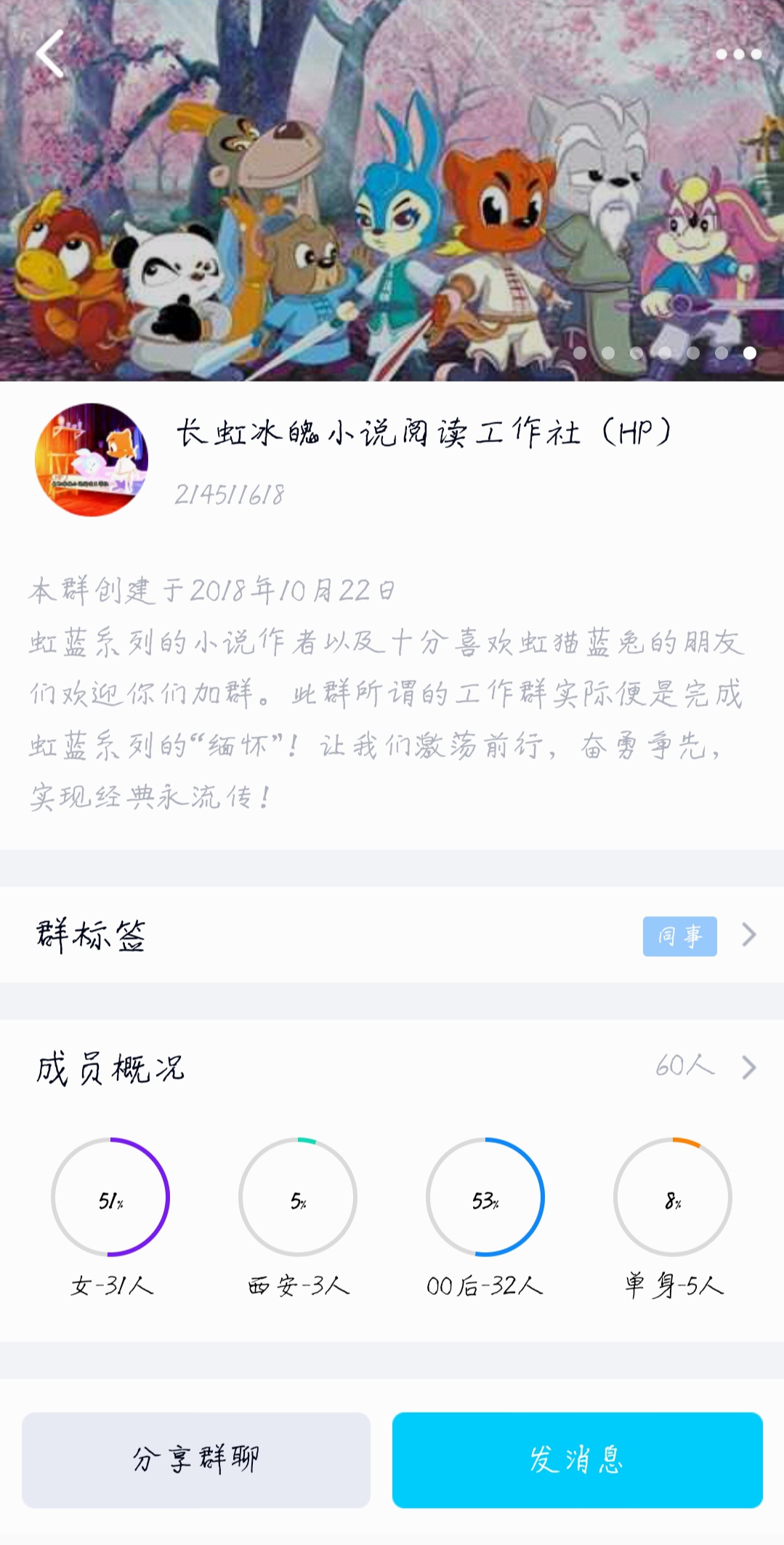Tap 发消息 to send a message
784x1545 pixels.
point(577,1459)
